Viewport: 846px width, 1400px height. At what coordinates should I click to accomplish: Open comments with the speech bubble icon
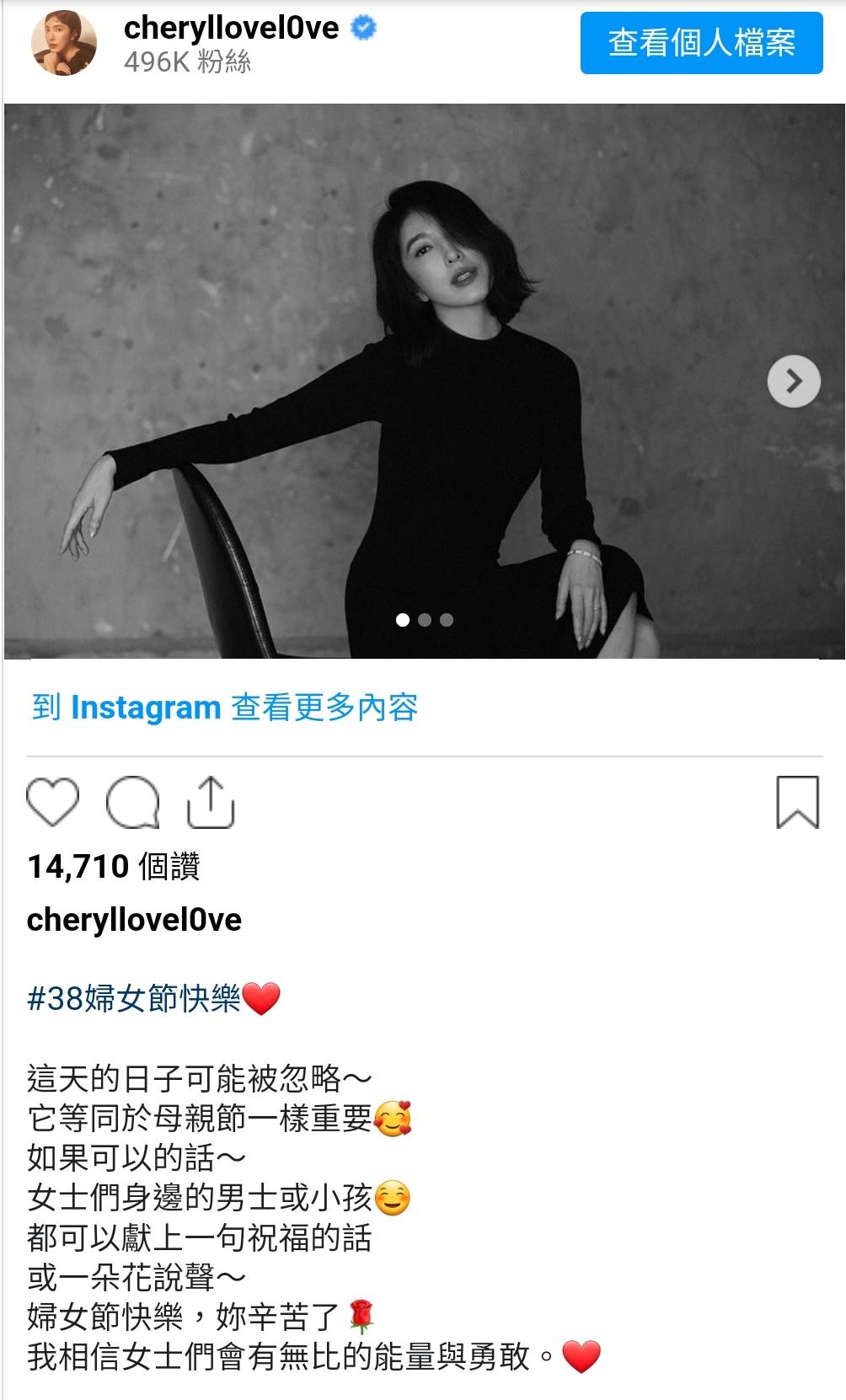click(x=132, y=802)
